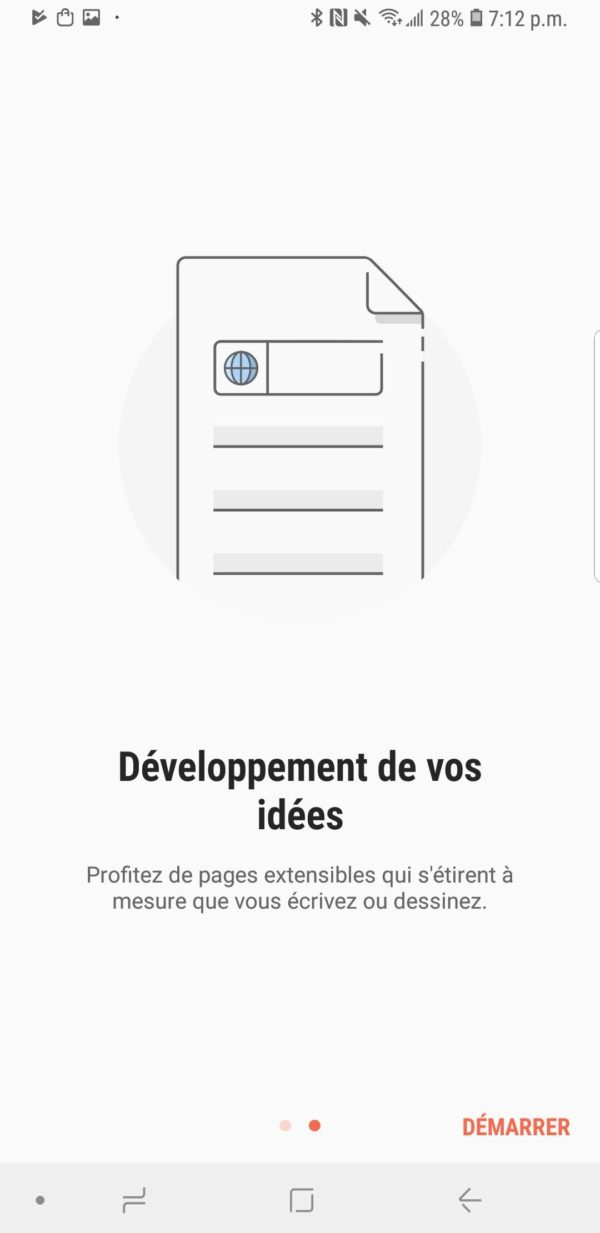Tap DÉMARRER to start the app
This screenshot has height=1233, width=600.
515,1127
